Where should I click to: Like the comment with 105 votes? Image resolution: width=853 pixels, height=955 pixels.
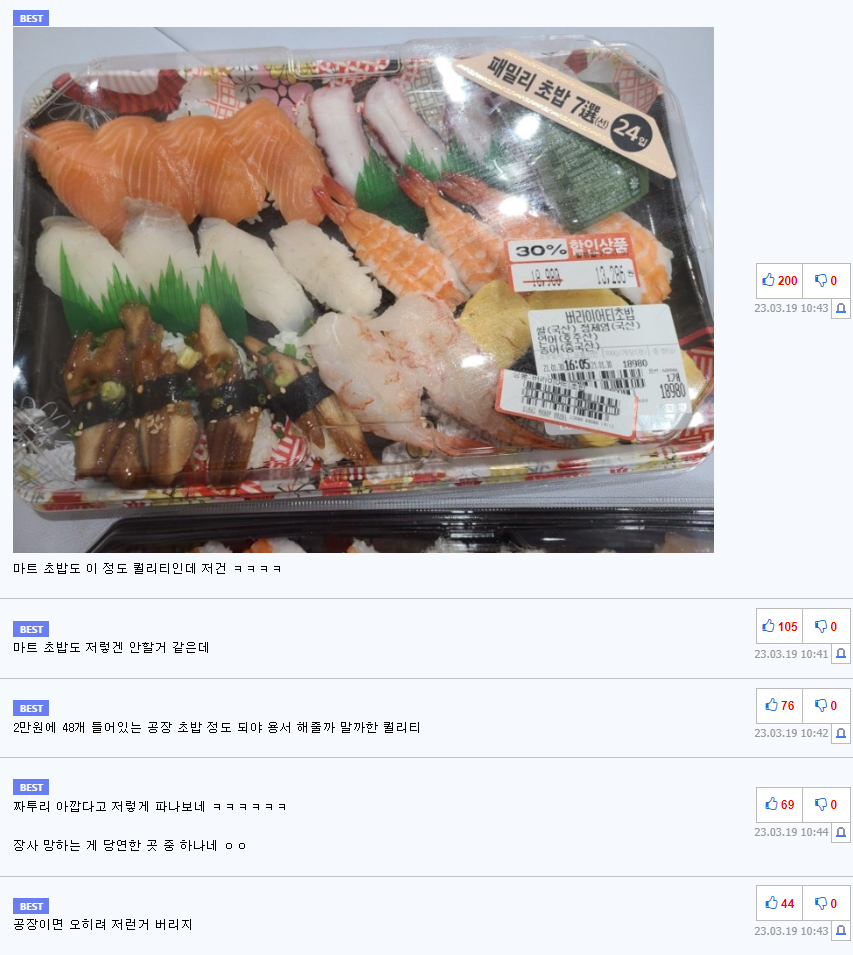[x=778, y=625]
